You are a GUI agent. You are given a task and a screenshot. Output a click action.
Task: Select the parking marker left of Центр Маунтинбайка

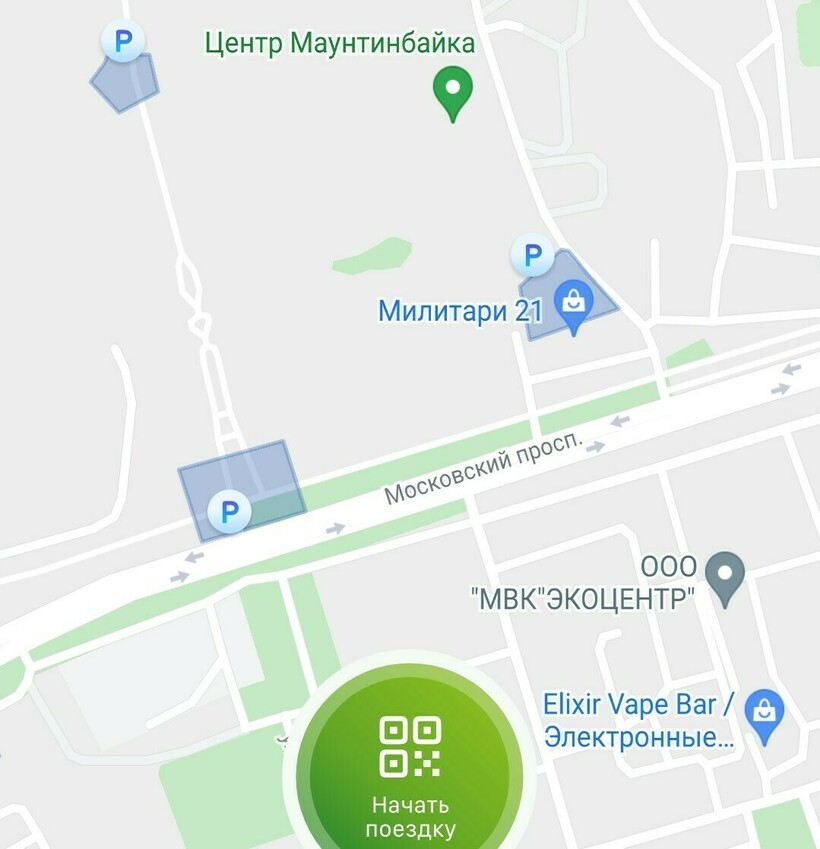pos(123,42)
